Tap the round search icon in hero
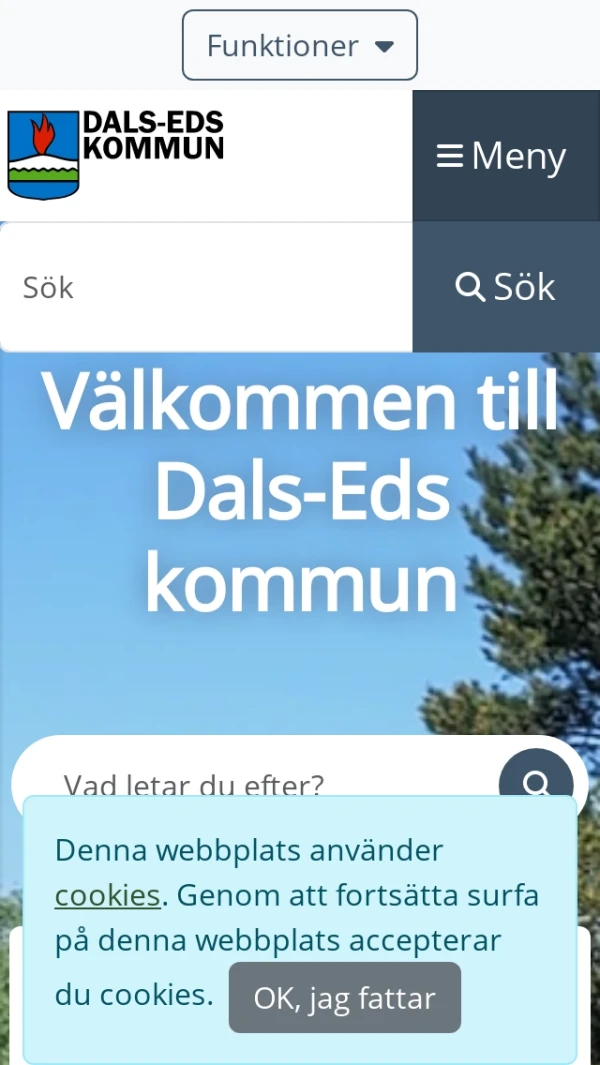The width and height of the screenshot is (600, 1065). point(536,778)
